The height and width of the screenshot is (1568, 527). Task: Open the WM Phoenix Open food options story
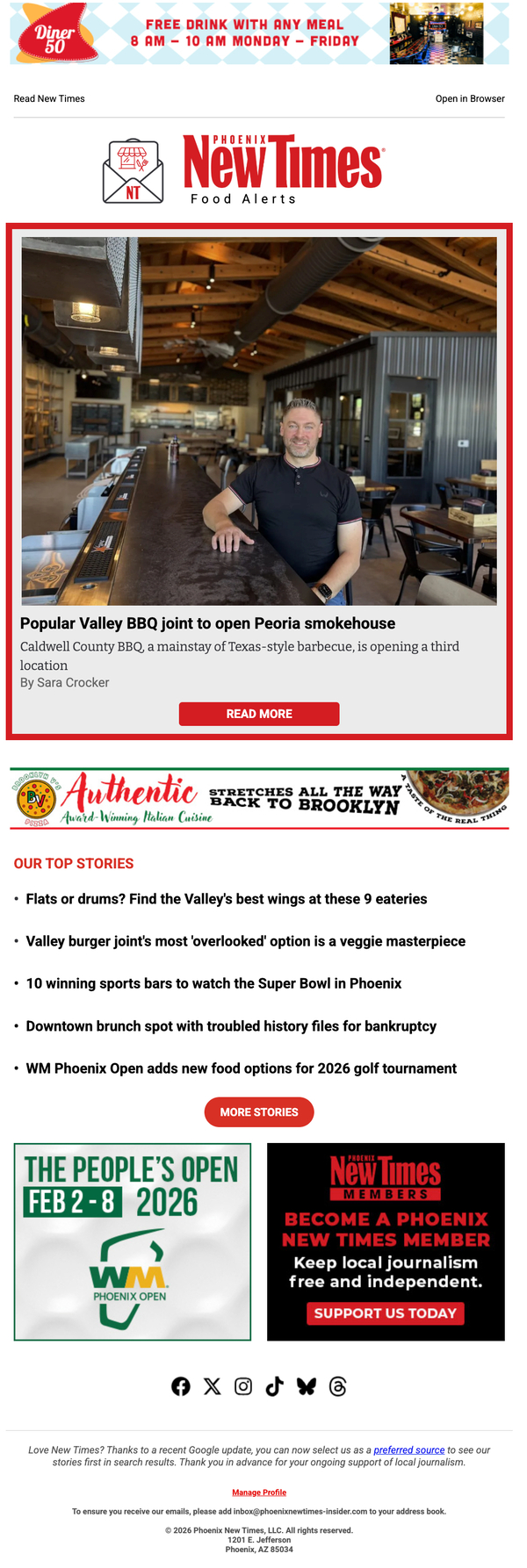click(241, 1068)
